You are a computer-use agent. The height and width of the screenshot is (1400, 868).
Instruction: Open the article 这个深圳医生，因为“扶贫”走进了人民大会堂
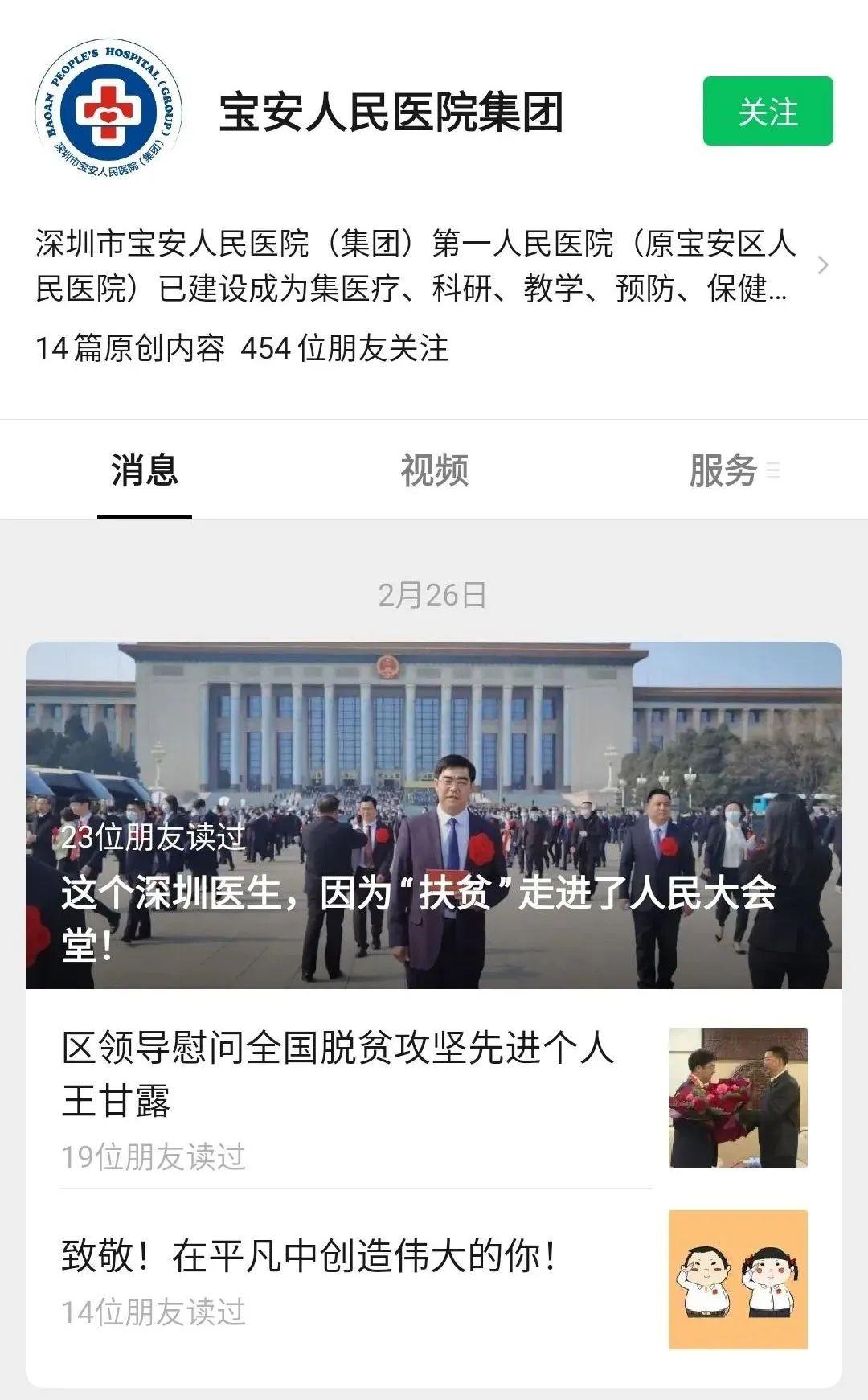tap(434, 815)
